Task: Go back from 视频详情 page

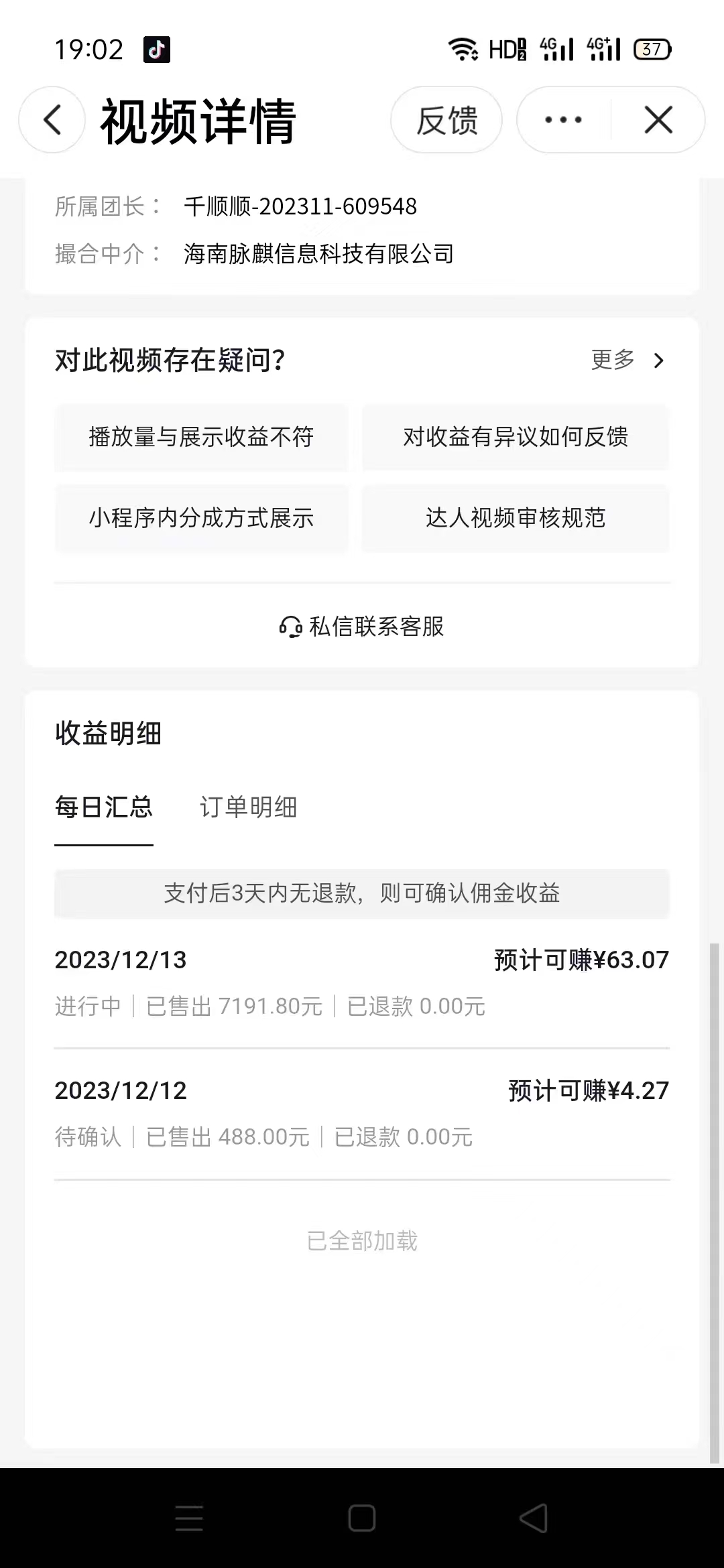Action: point(52,121)
